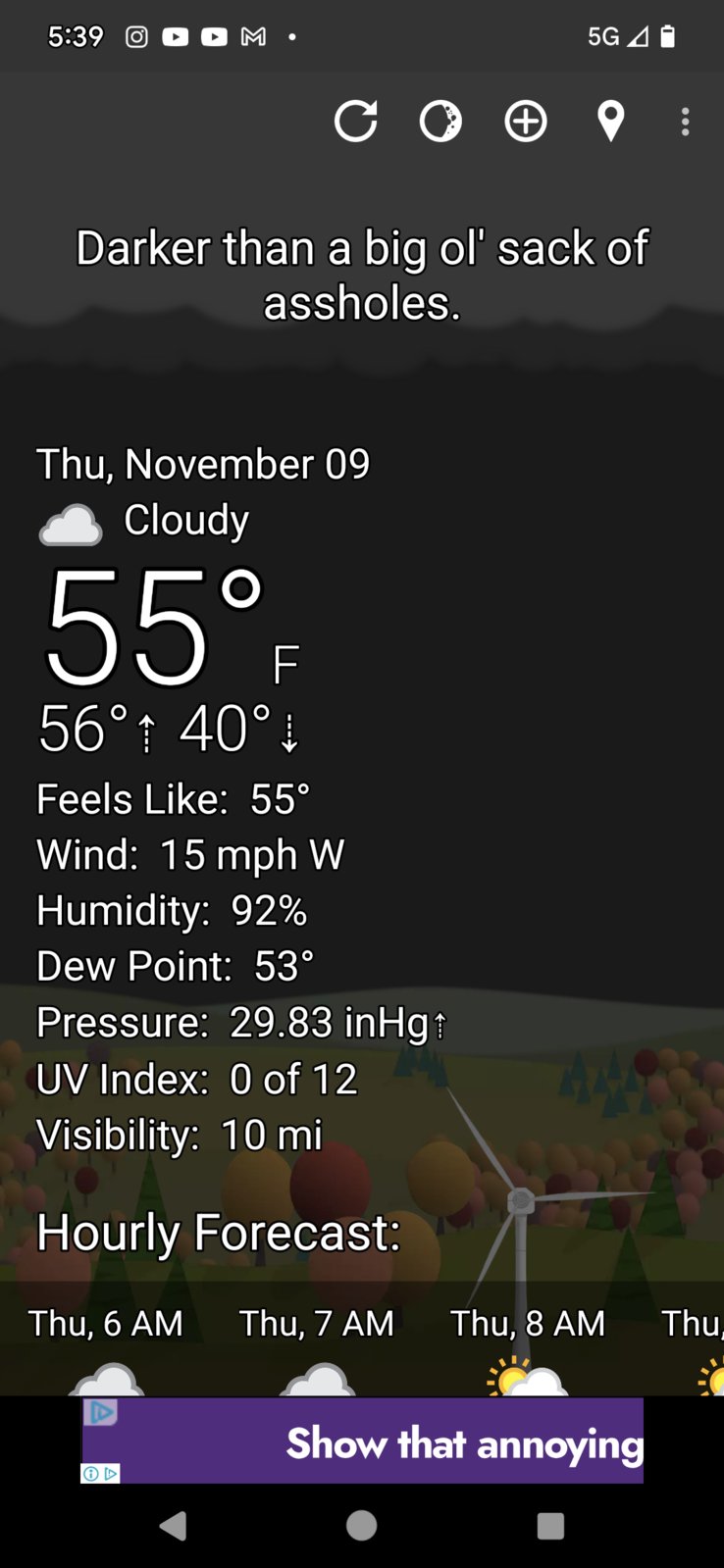
Task: Open the 'Show that annoying' ad banner
Action: (392, 1442)
